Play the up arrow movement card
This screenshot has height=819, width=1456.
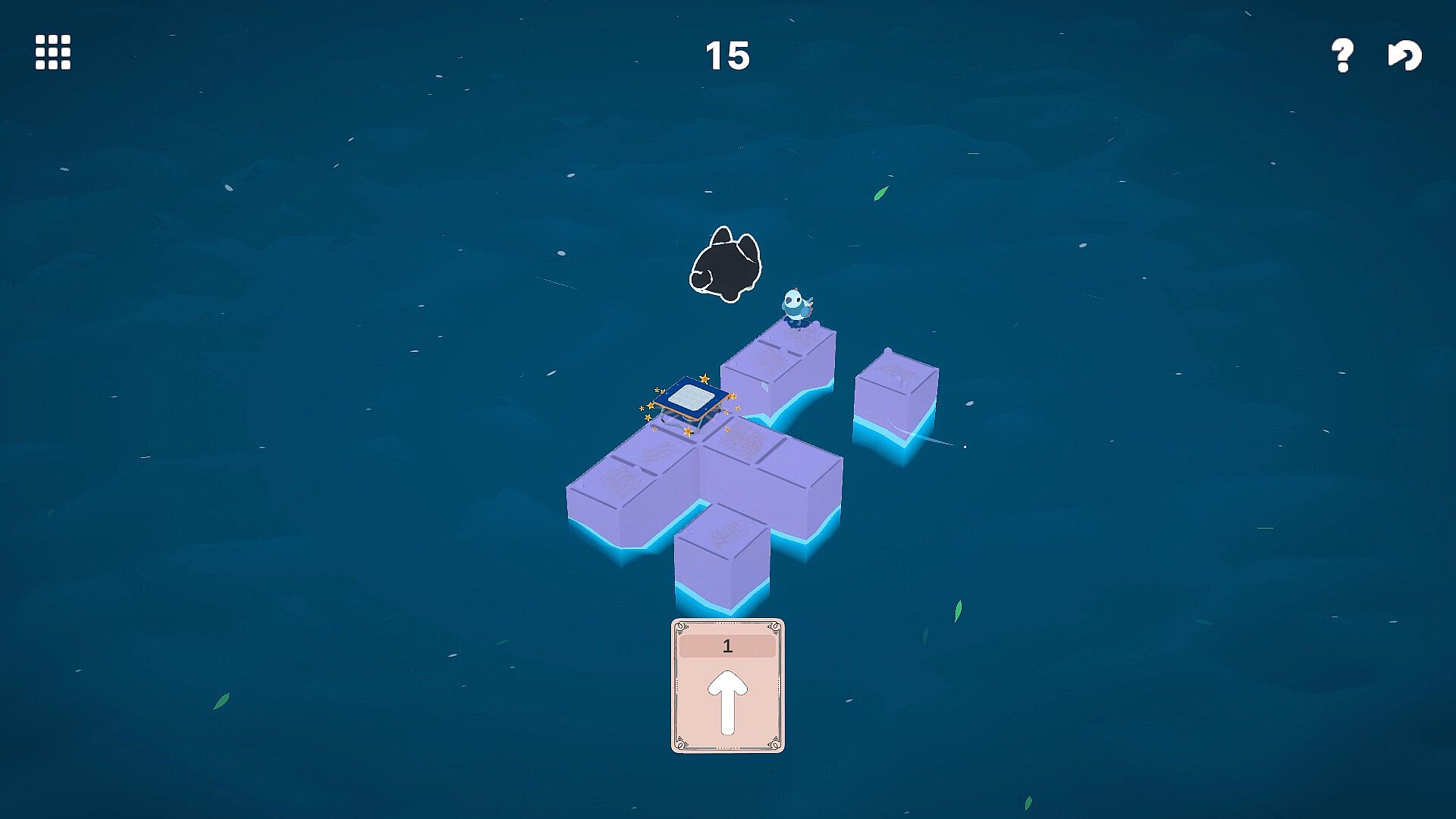[x=727, y=686]
